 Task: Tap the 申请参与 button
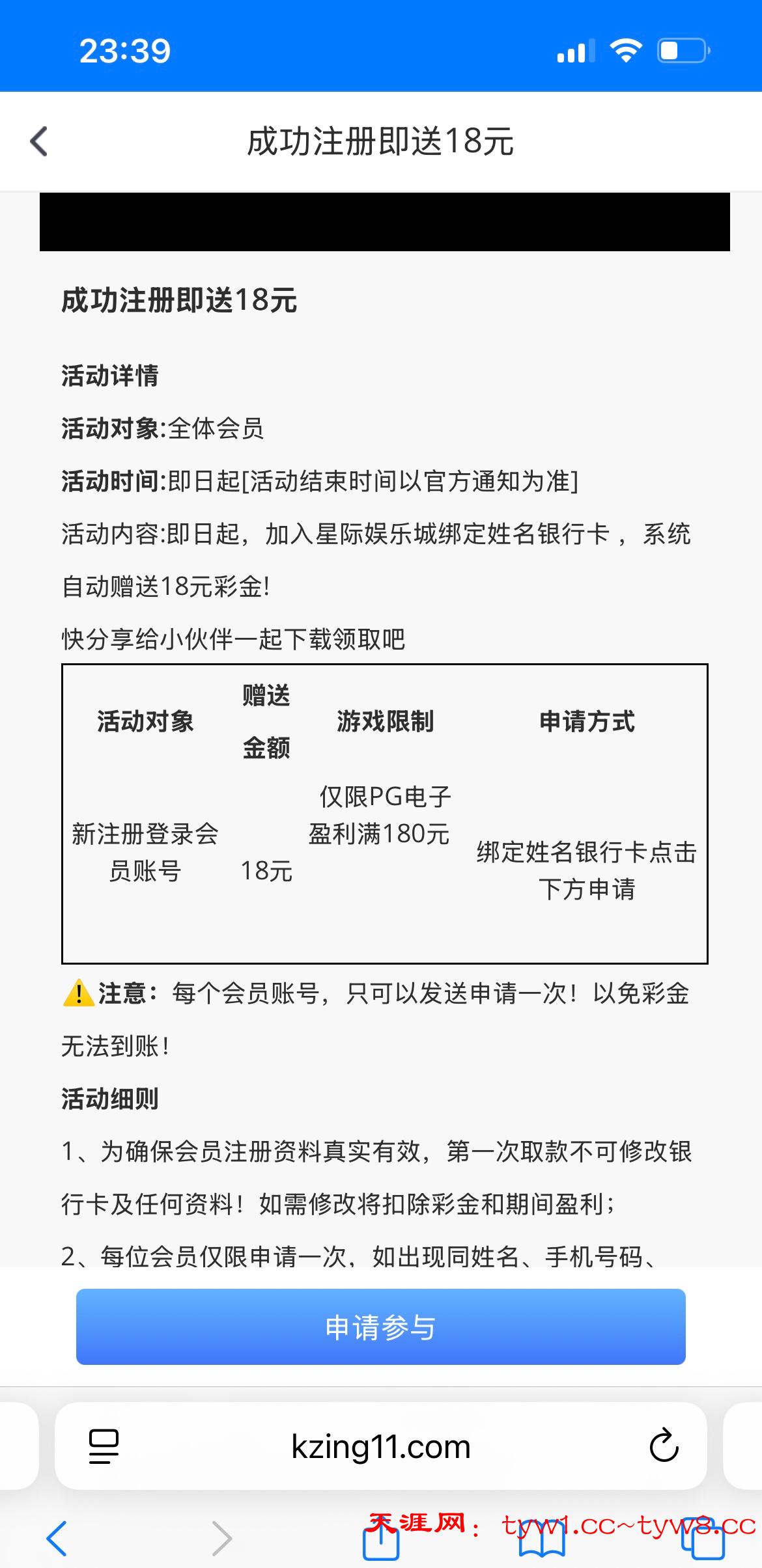(x=380, y=1327)
